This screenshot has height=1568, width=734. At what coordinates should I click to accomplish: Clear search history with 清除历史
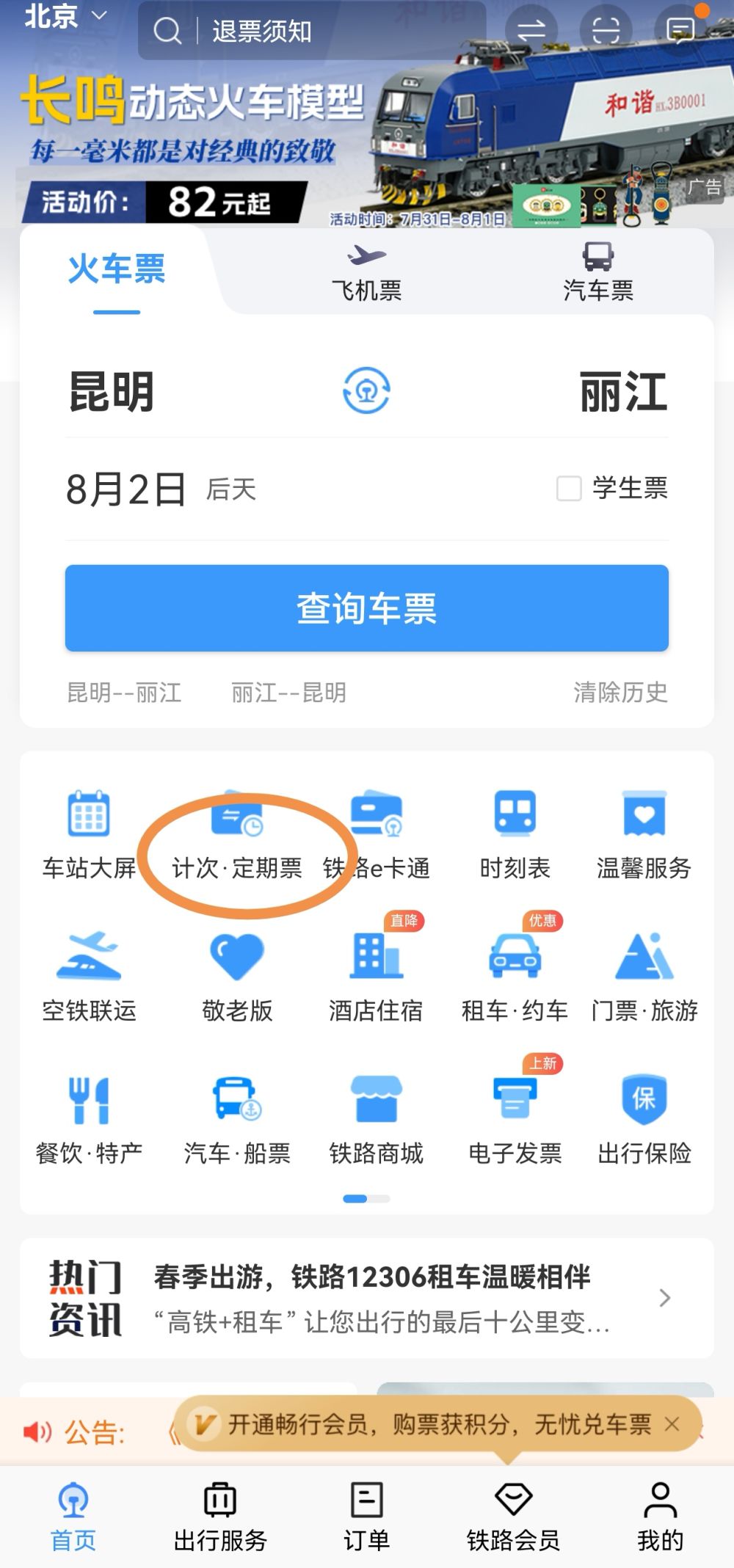point(620,693)
